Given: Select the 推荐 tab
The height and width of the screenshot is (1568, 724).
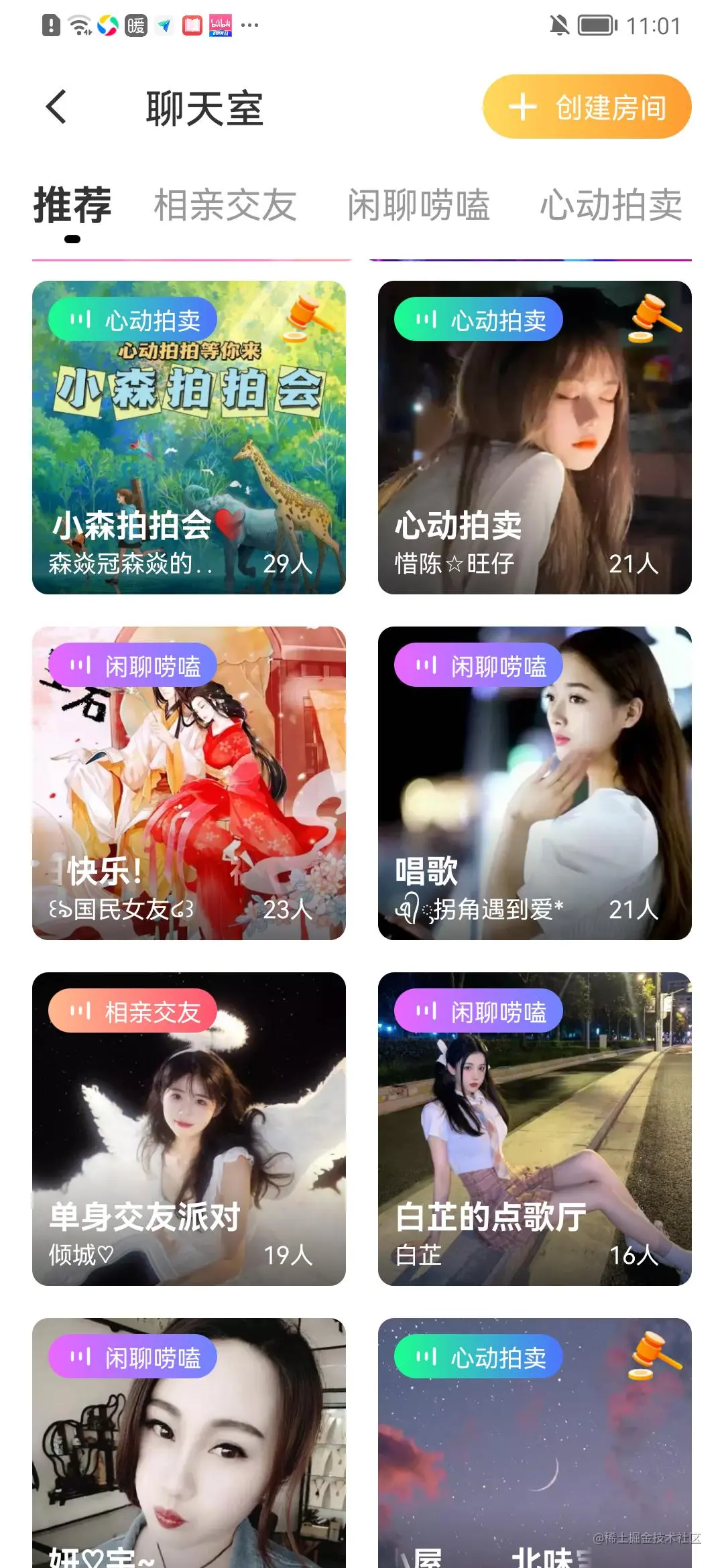Looking at the screenshot, I should click(72, 206).
